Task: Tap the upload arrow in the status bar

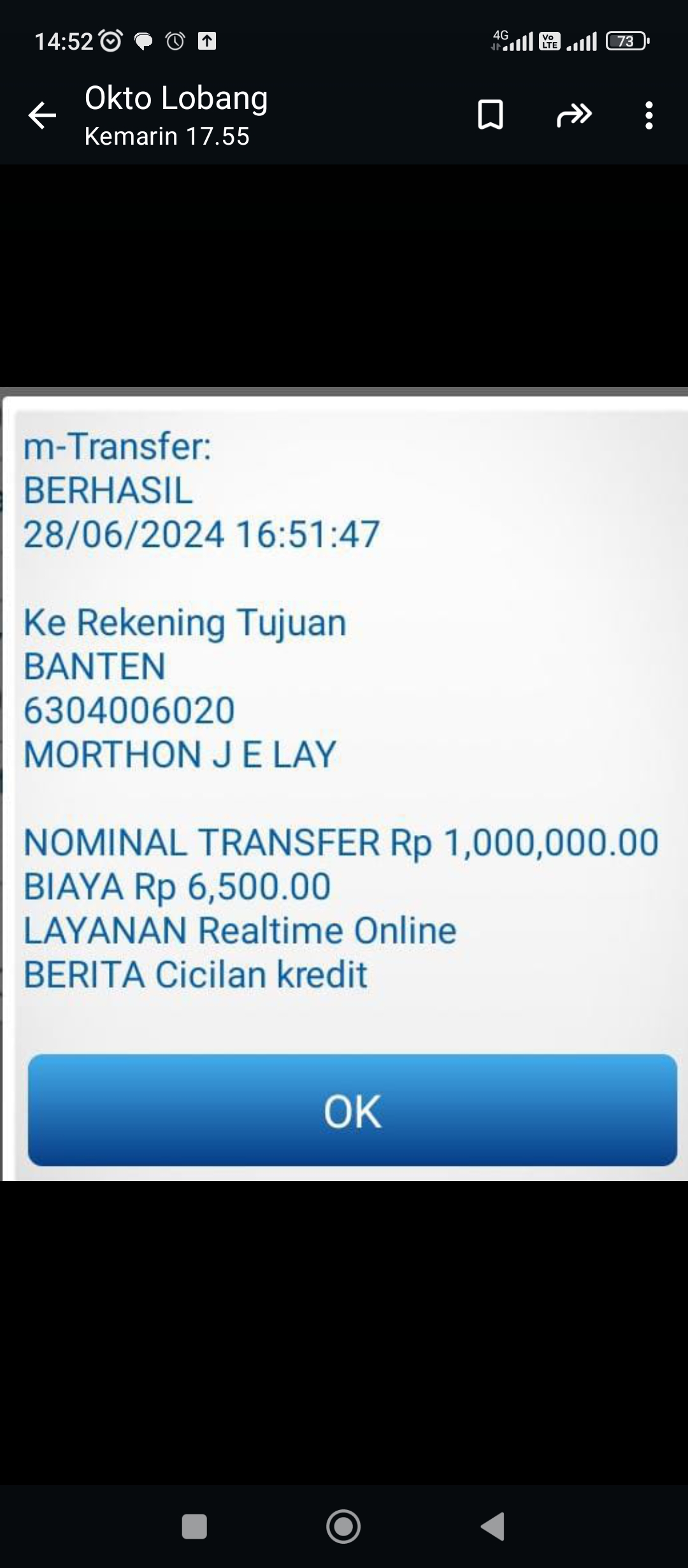Action: [x=206, y=41]
